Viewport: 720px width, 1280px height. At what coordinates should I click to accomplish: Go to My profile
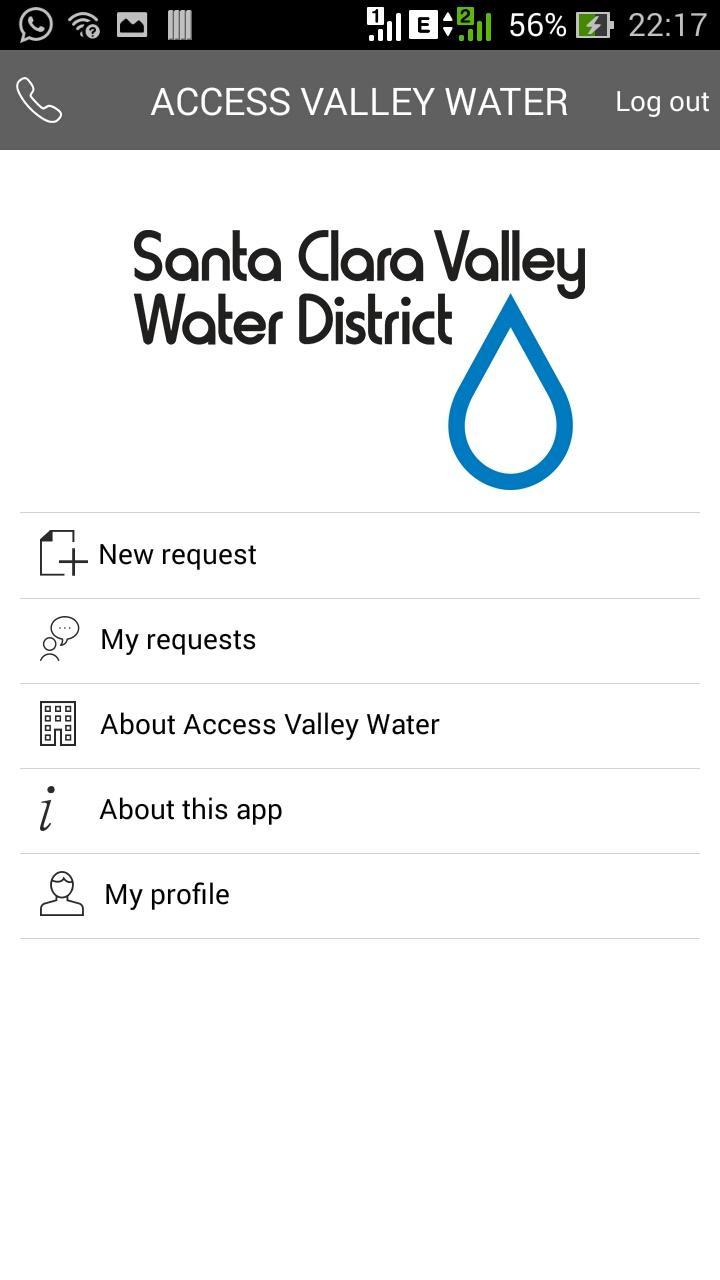(360, 896)
